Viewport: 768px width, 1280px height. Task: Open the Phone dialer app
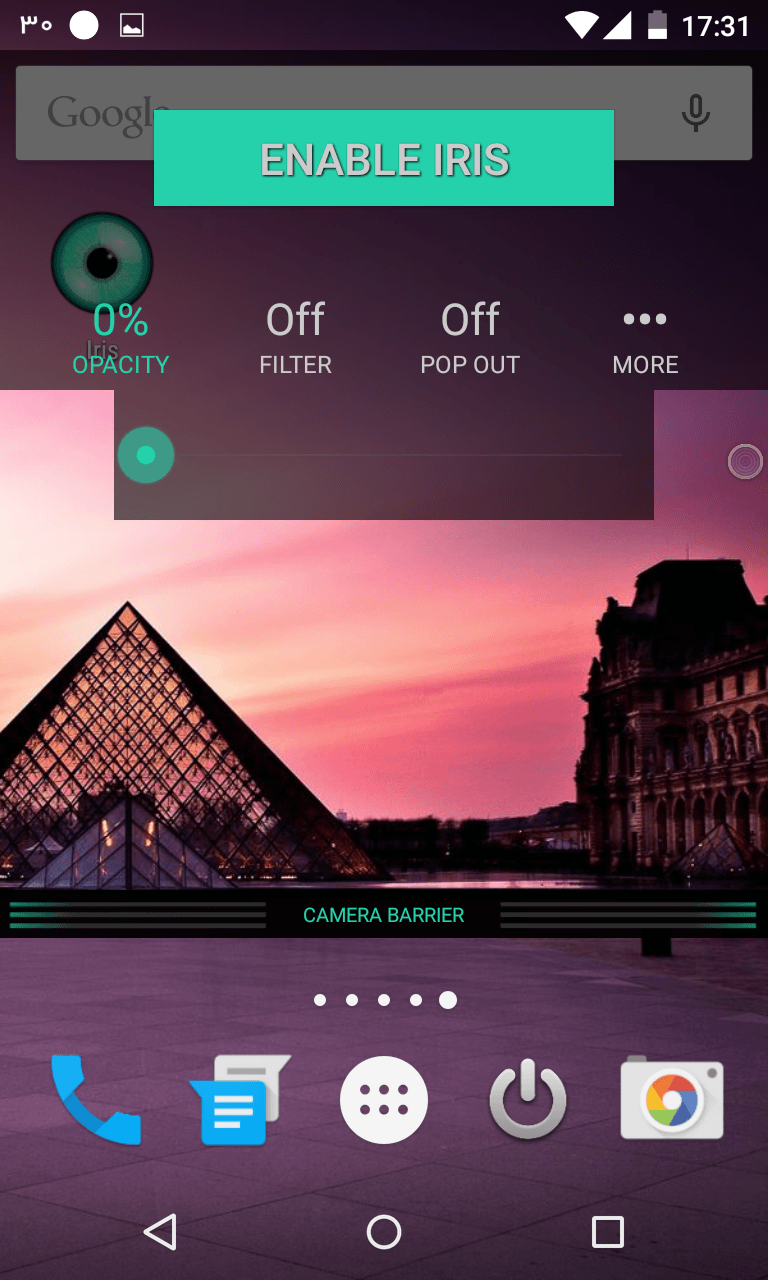coord(96,1099)
